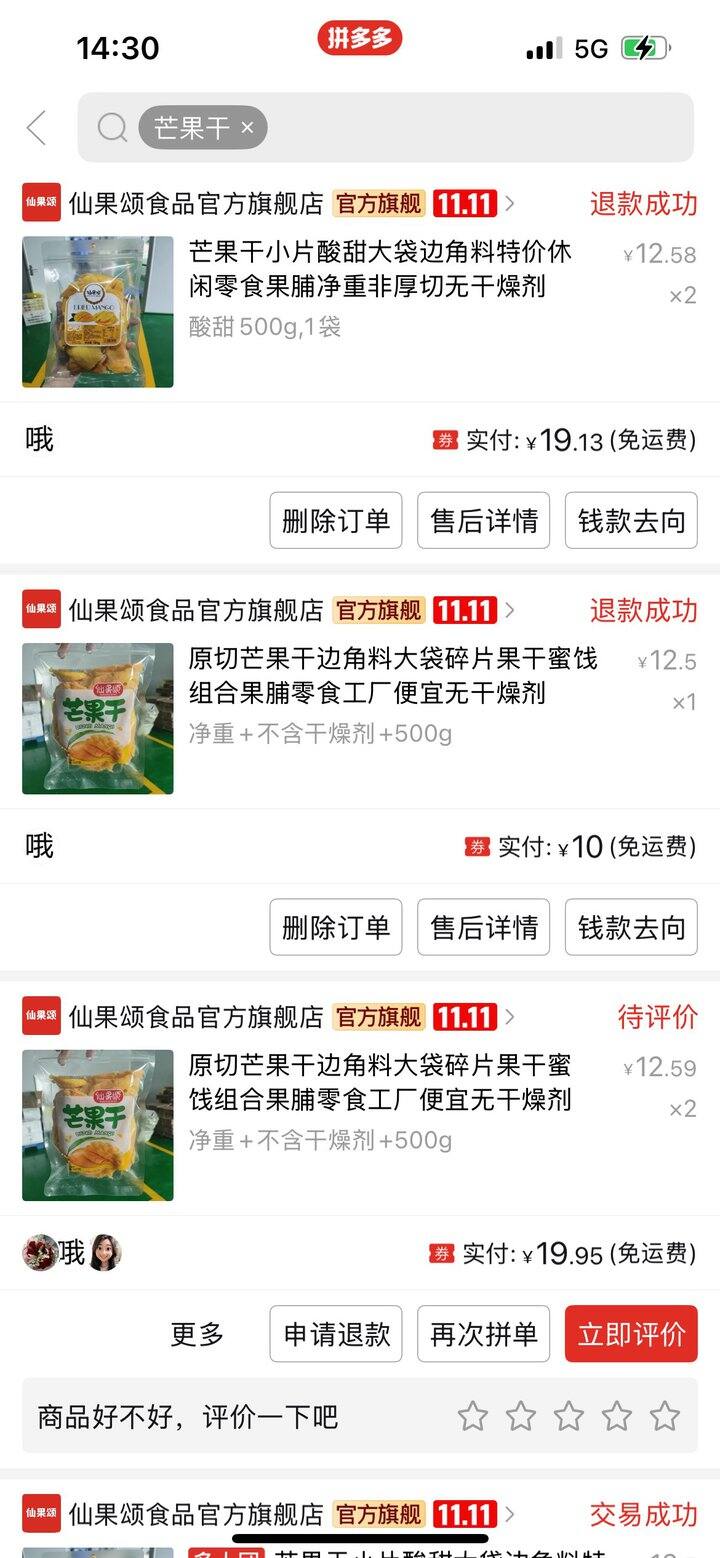Open the 芒果干小片酸甜大袋边角料 product image
Screen dimensions: 720x1558
coord(98,312)
